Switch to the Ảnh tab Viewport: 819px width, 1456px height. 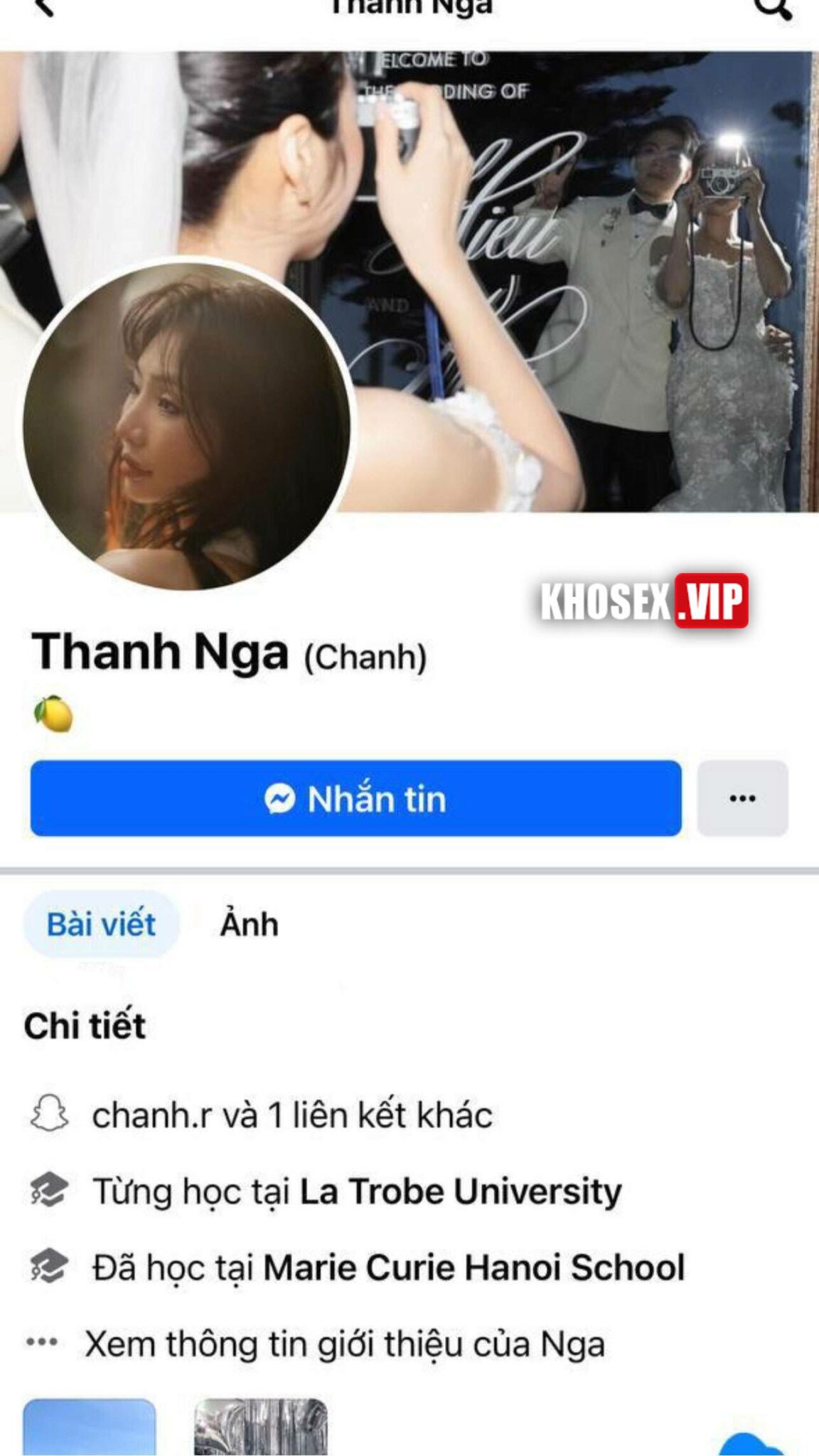[249, 924]
